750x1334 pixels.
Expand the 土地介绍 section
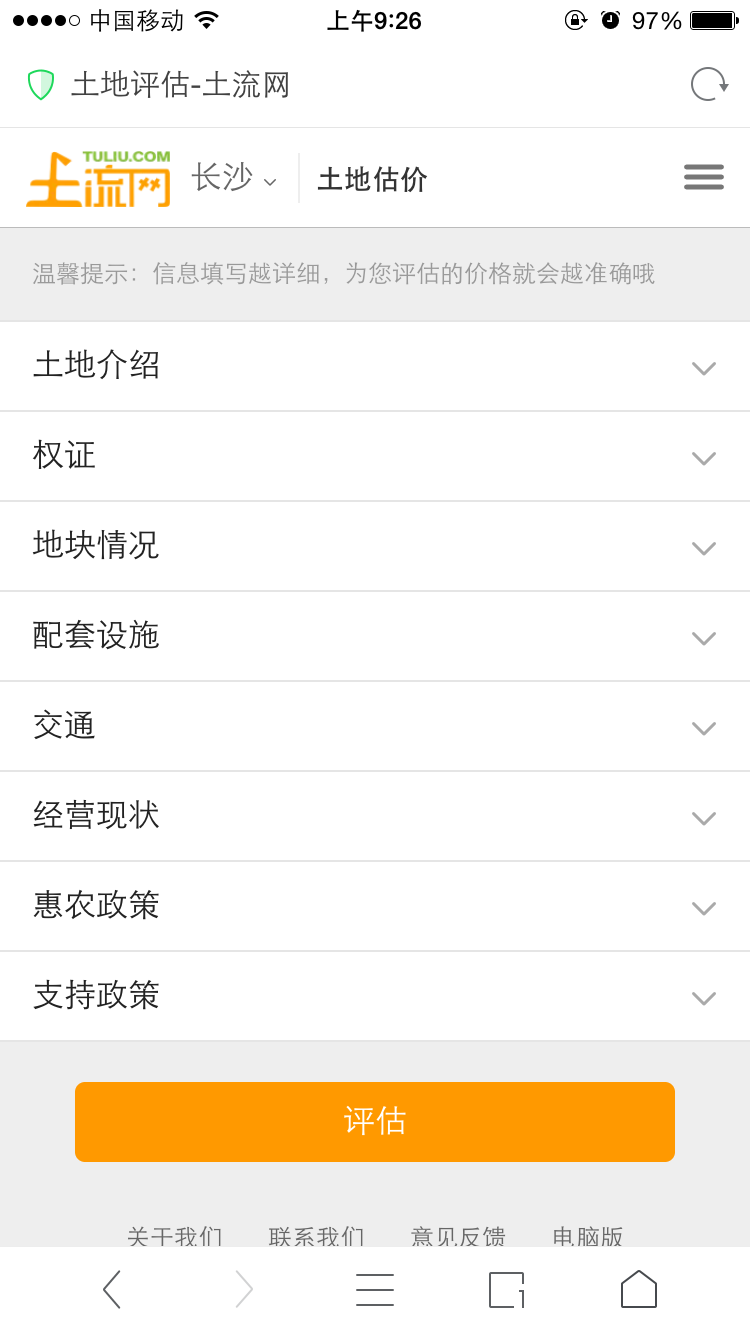pos(375,366)
